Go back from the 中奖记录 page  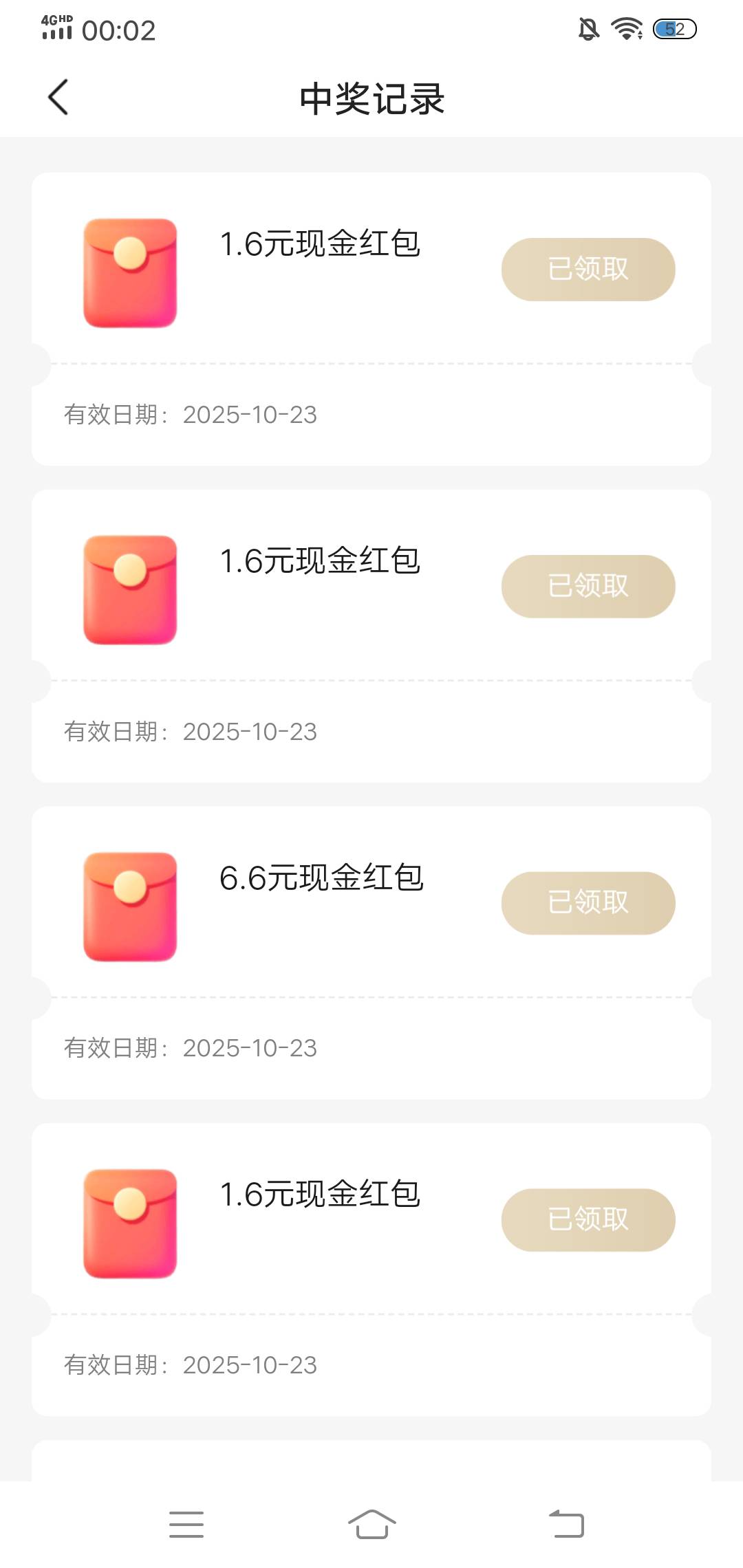[x=58, y=97]
